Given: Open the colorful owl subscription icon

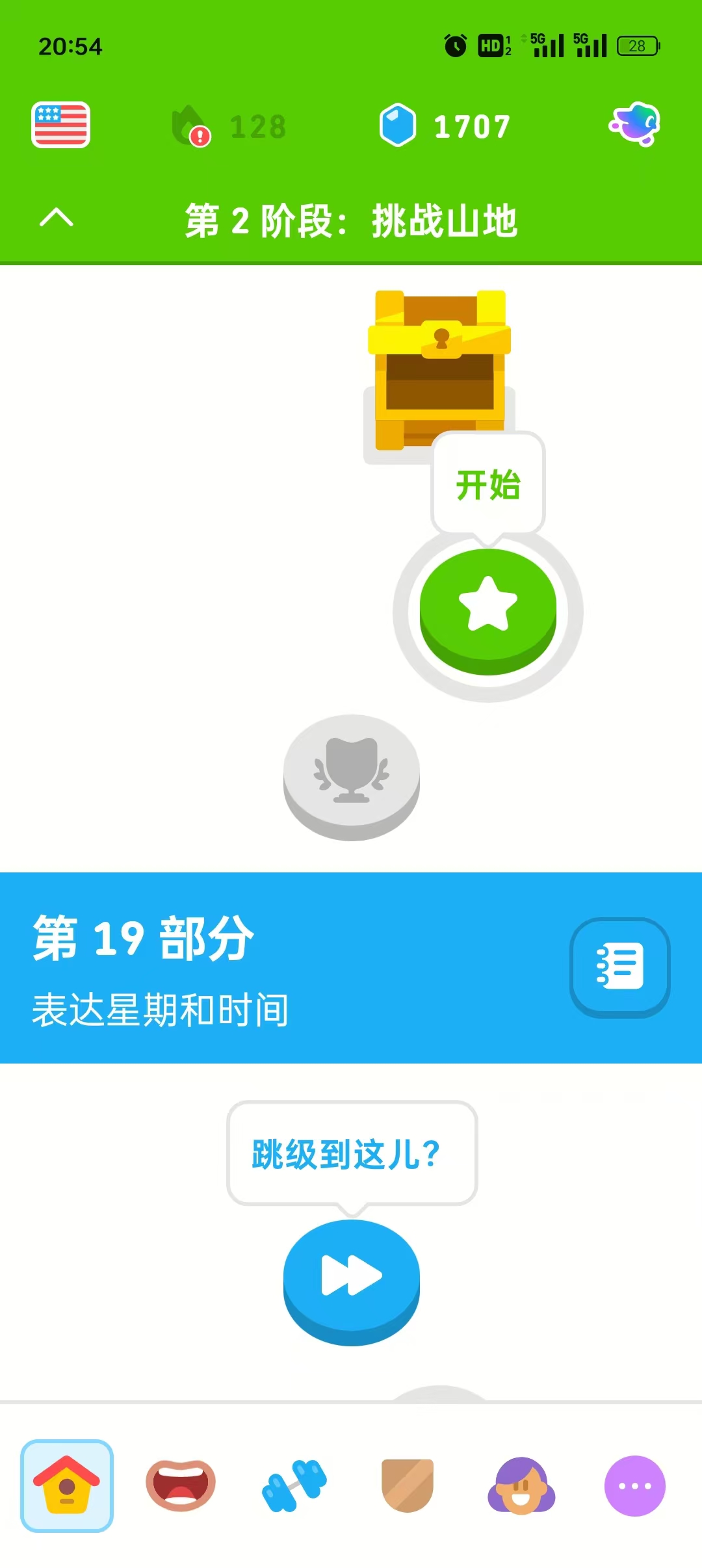Looking at the screenshot, I should [x=635, y=124].
